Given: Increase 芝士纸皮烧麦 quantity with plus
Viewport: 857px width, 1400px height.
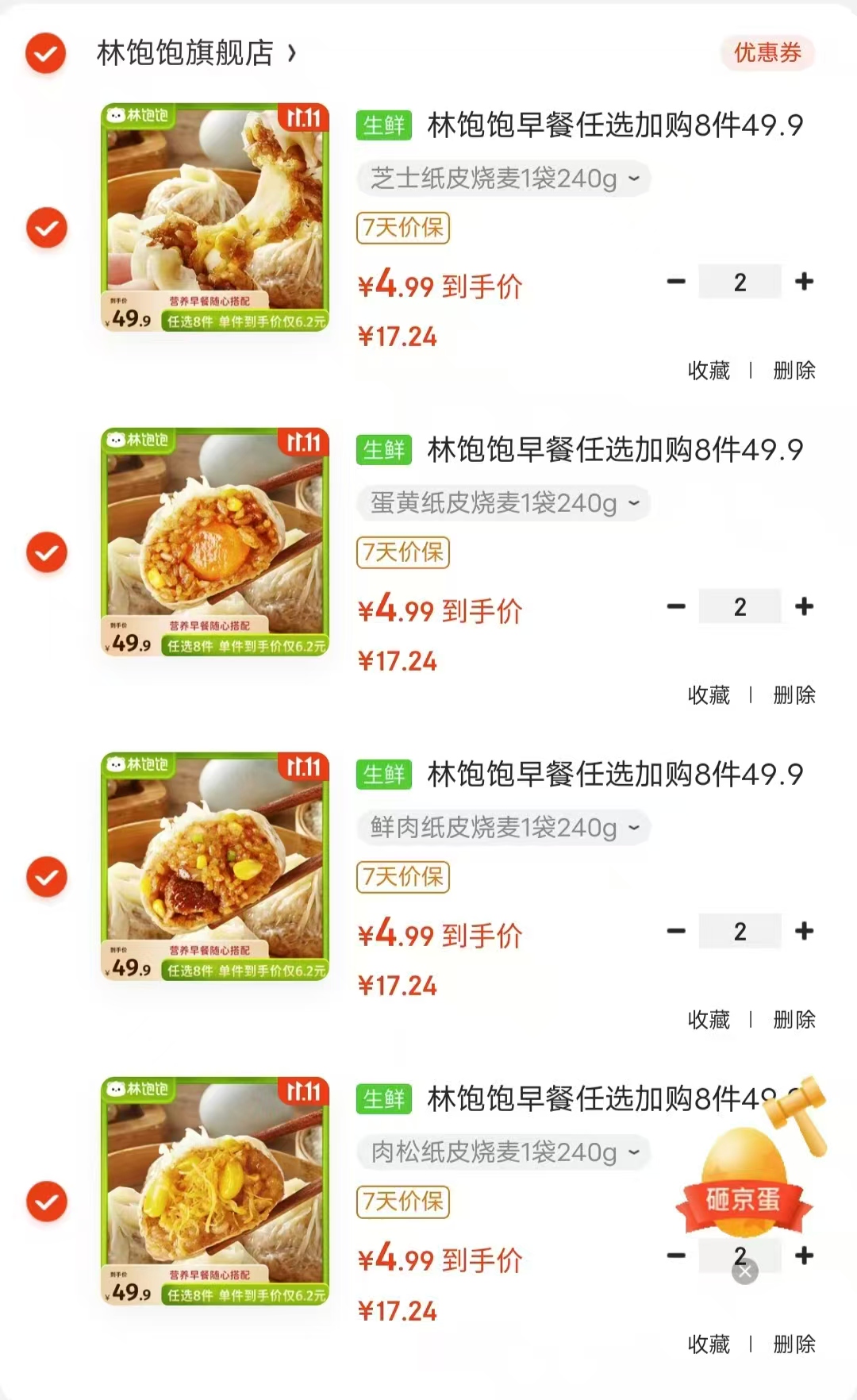Looking at the screenshot, I should tap(805, 282).
